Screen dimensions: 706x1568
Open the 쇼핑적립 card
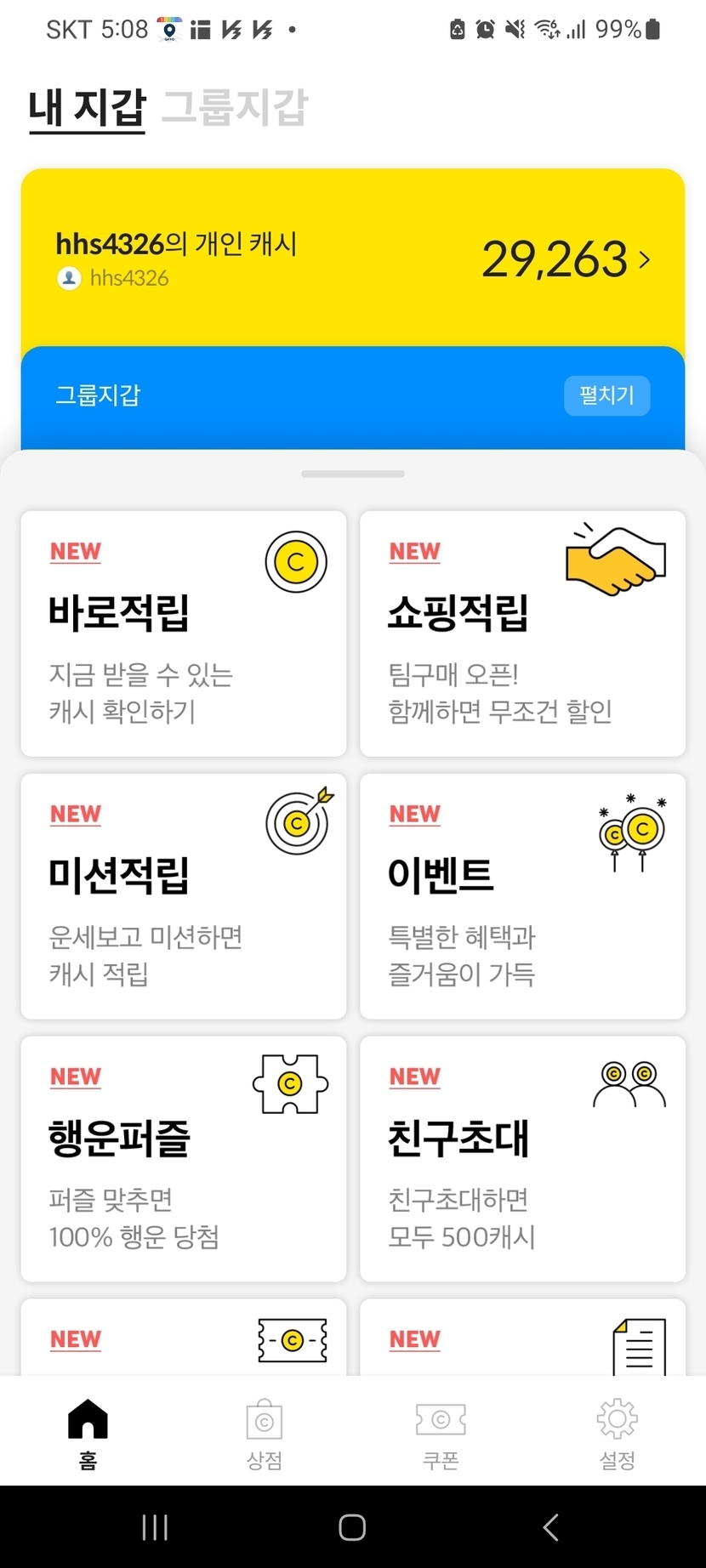click(x=522, y=633)
